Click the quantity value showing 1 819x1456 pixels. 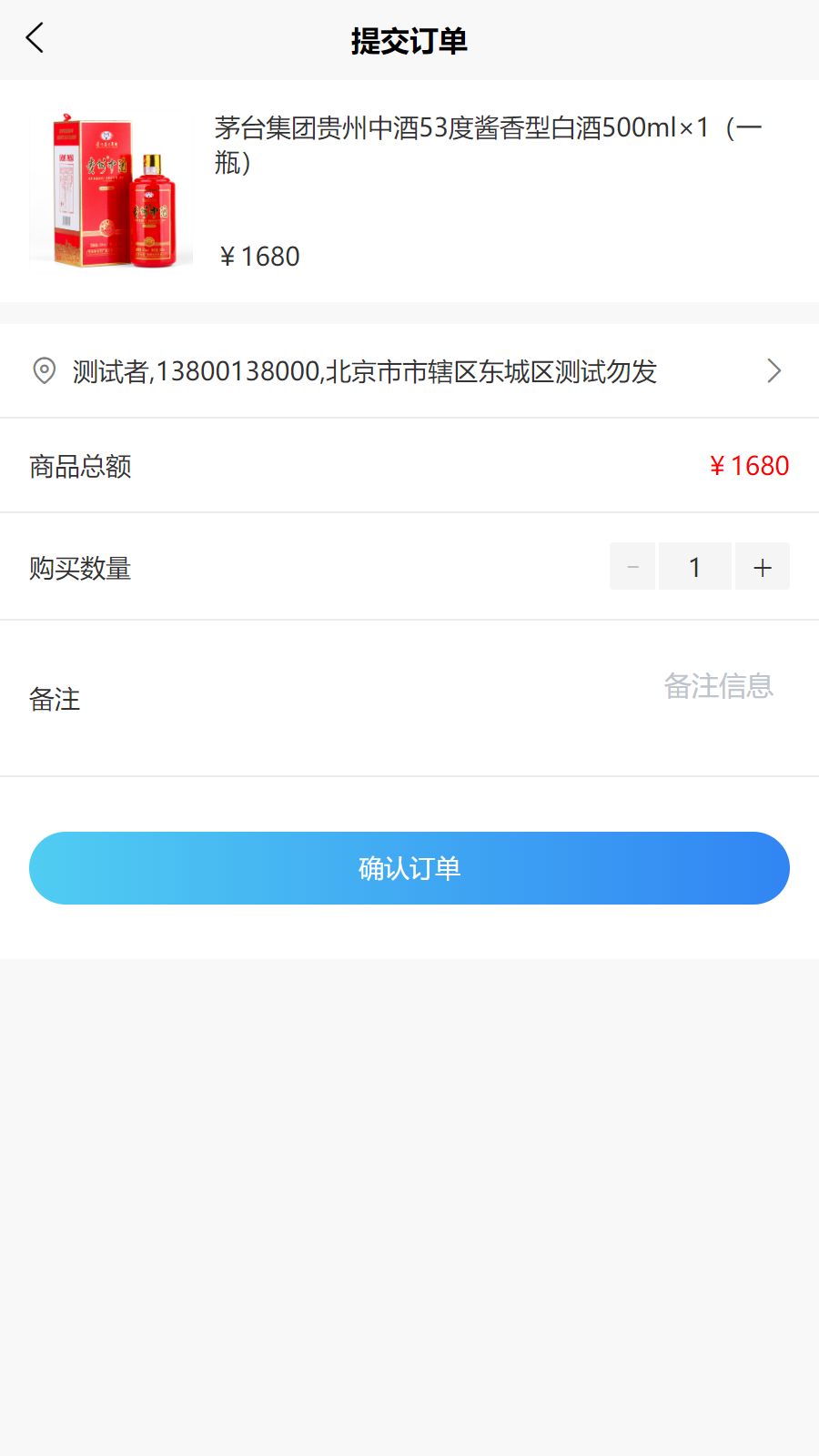pos(695,566)
